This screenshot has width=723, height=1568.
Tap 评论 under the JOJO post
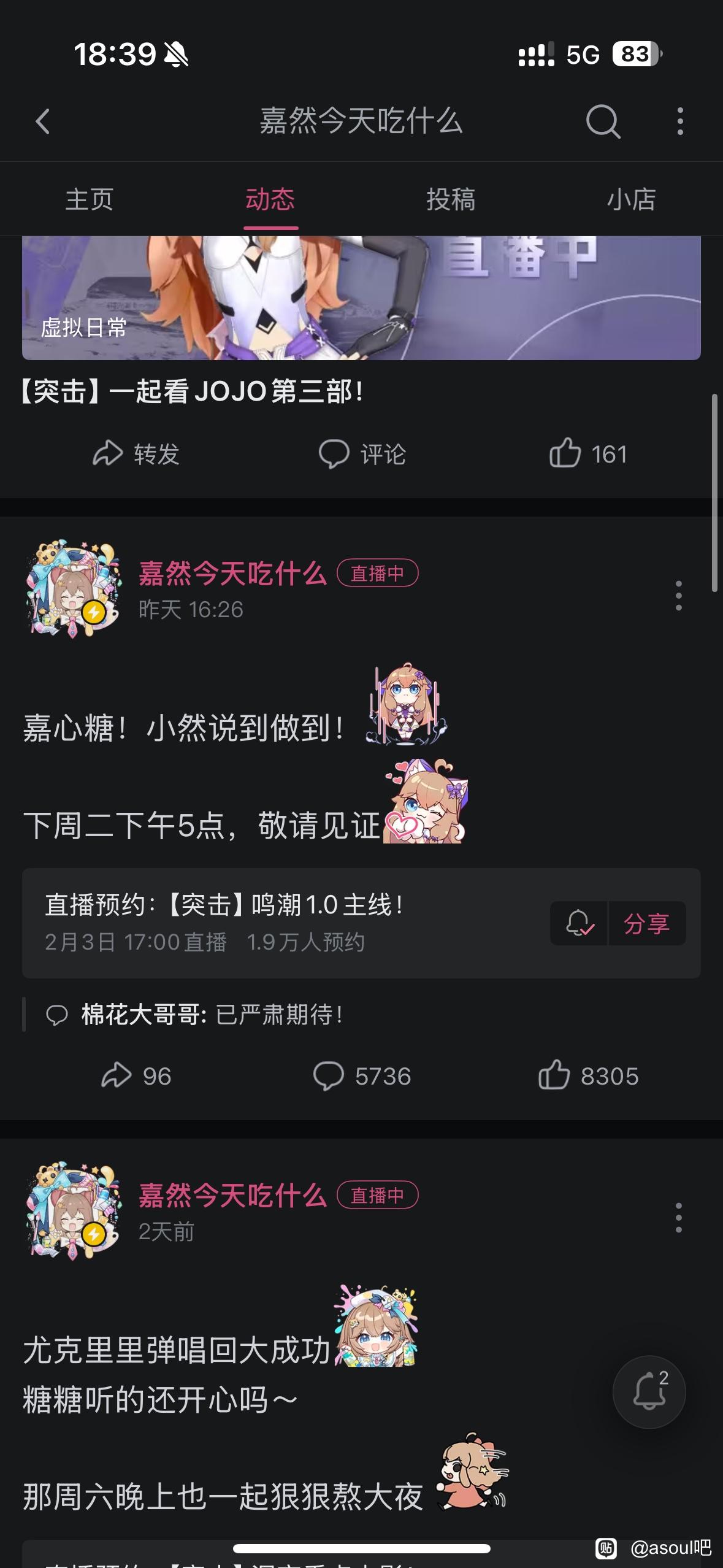click(362, 454)
